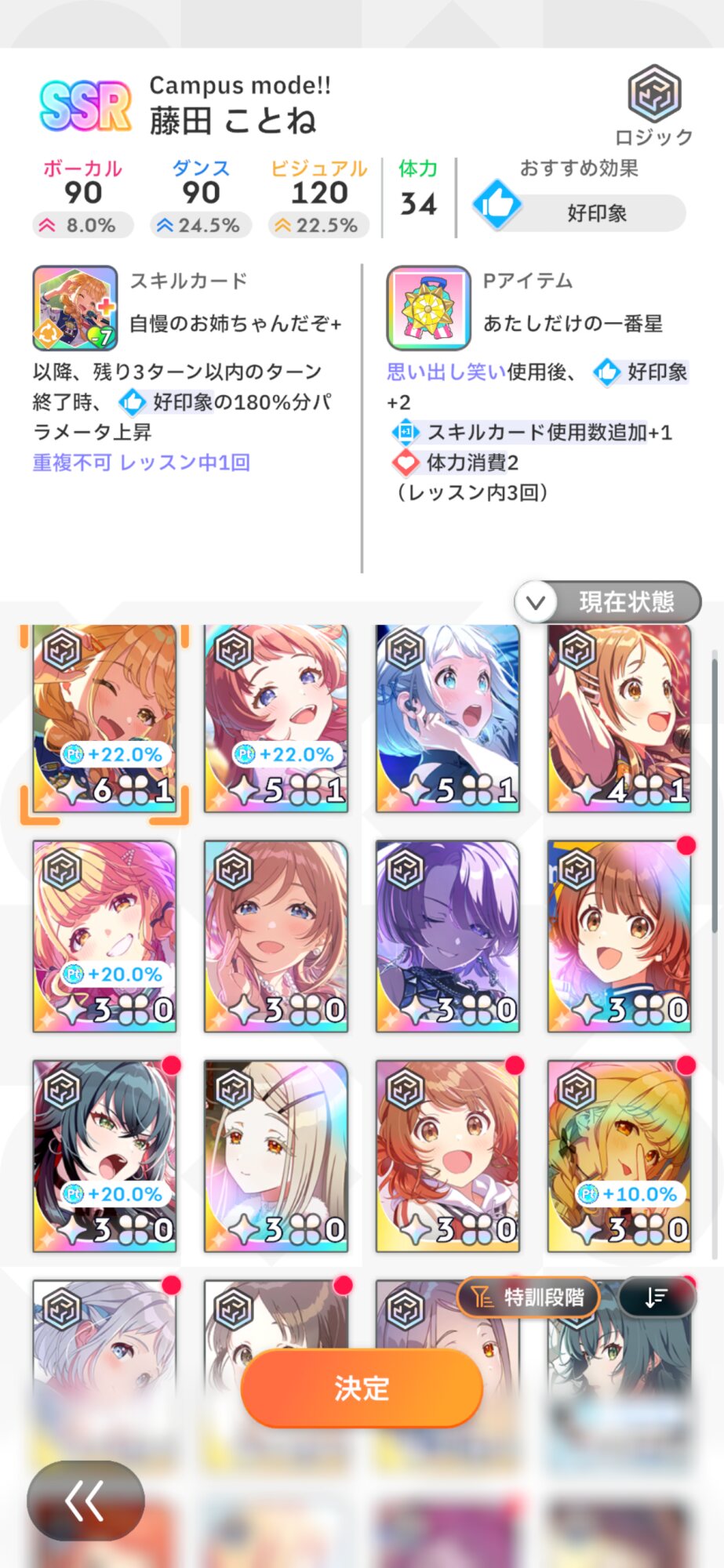Viewport: 724px width, 1568px height.
Task: Open the 現在状態 dropdown
Action: pyautogui.click(x=607, y=602)
